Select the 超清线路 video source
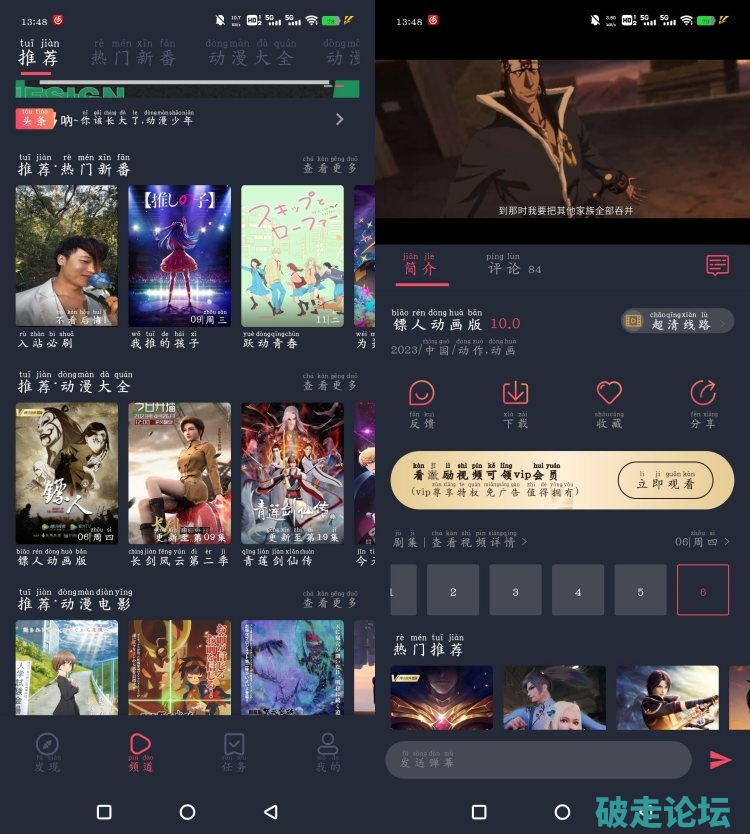The height and width of the screenshot is (834, 750). coord(677,321)
